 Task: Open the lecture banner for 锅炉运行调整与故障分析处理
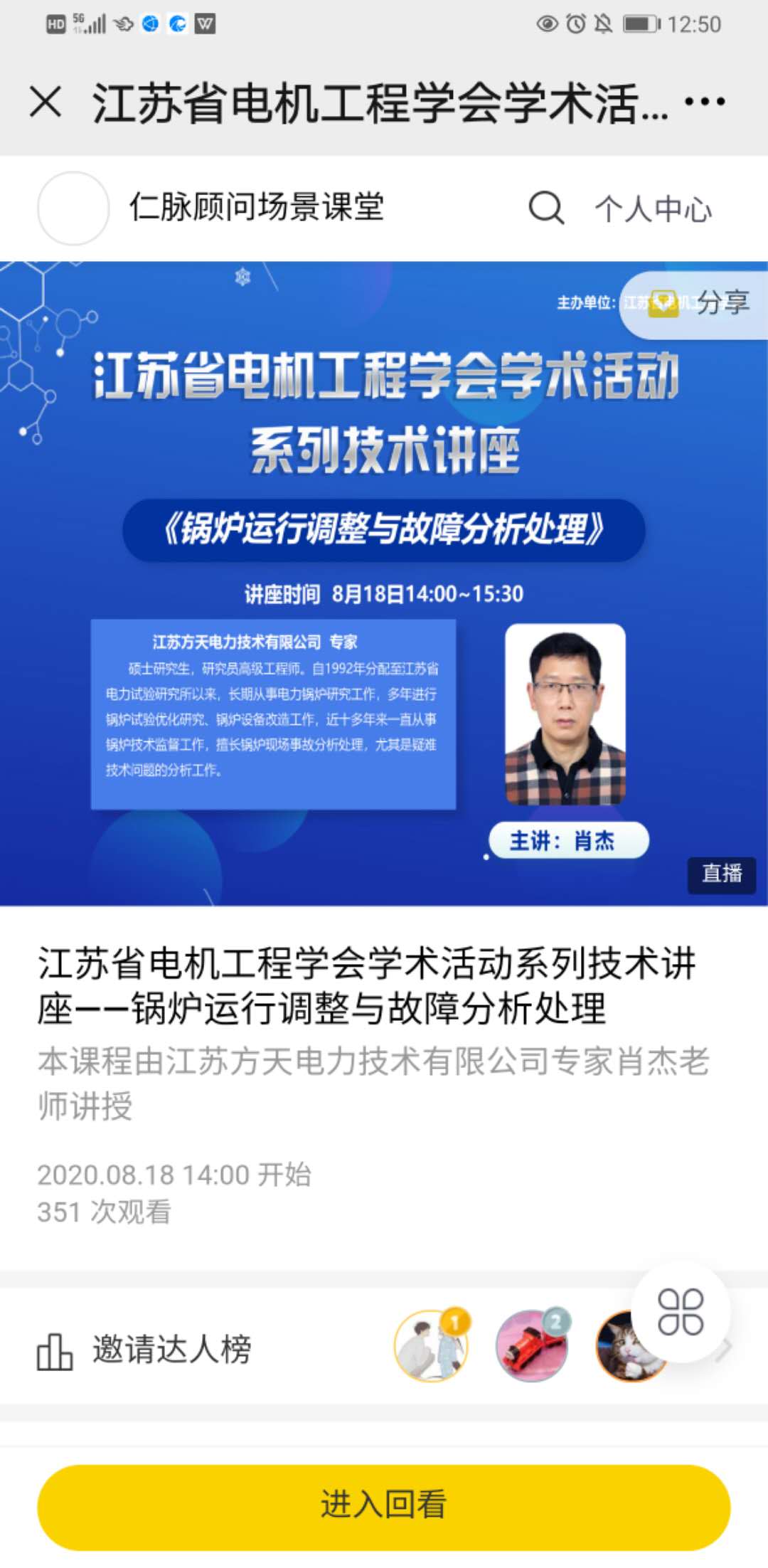click(x=384, y=583)
